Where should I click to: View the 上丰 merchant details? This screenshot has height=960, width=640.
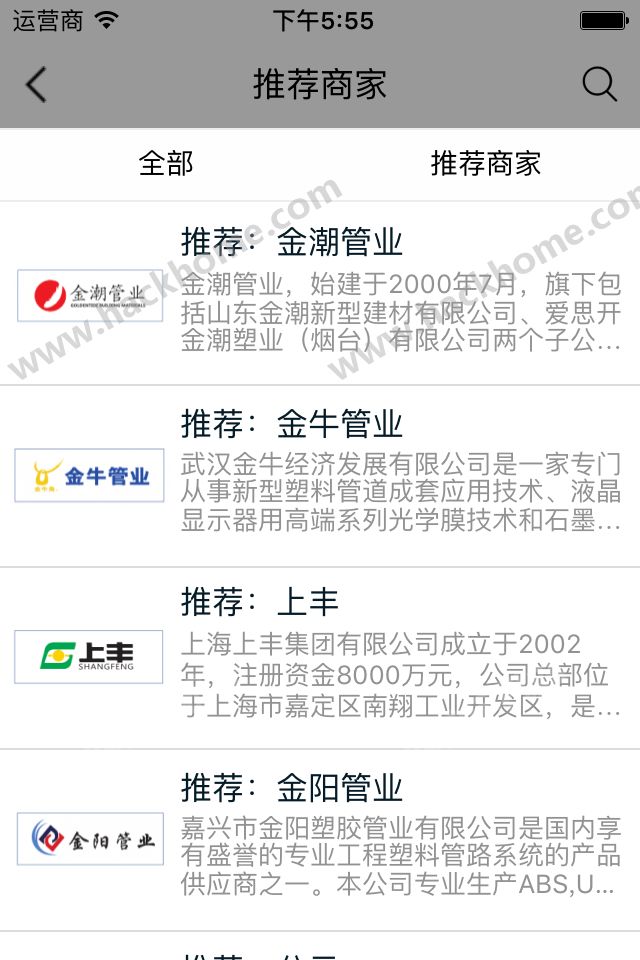tap(320, 657)
